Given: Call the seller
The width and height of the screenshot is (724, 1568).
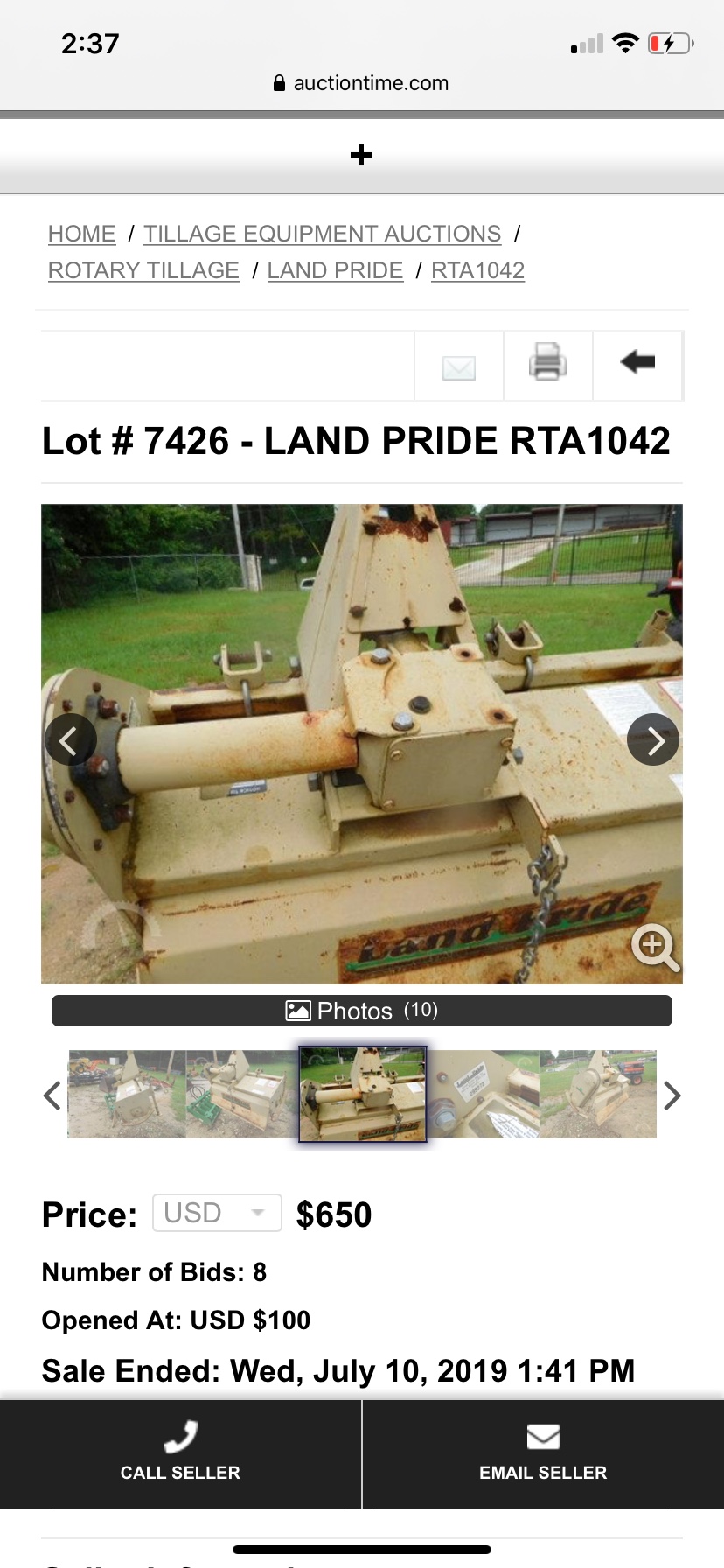Looking at the screenshot, I should [180, 1453].
